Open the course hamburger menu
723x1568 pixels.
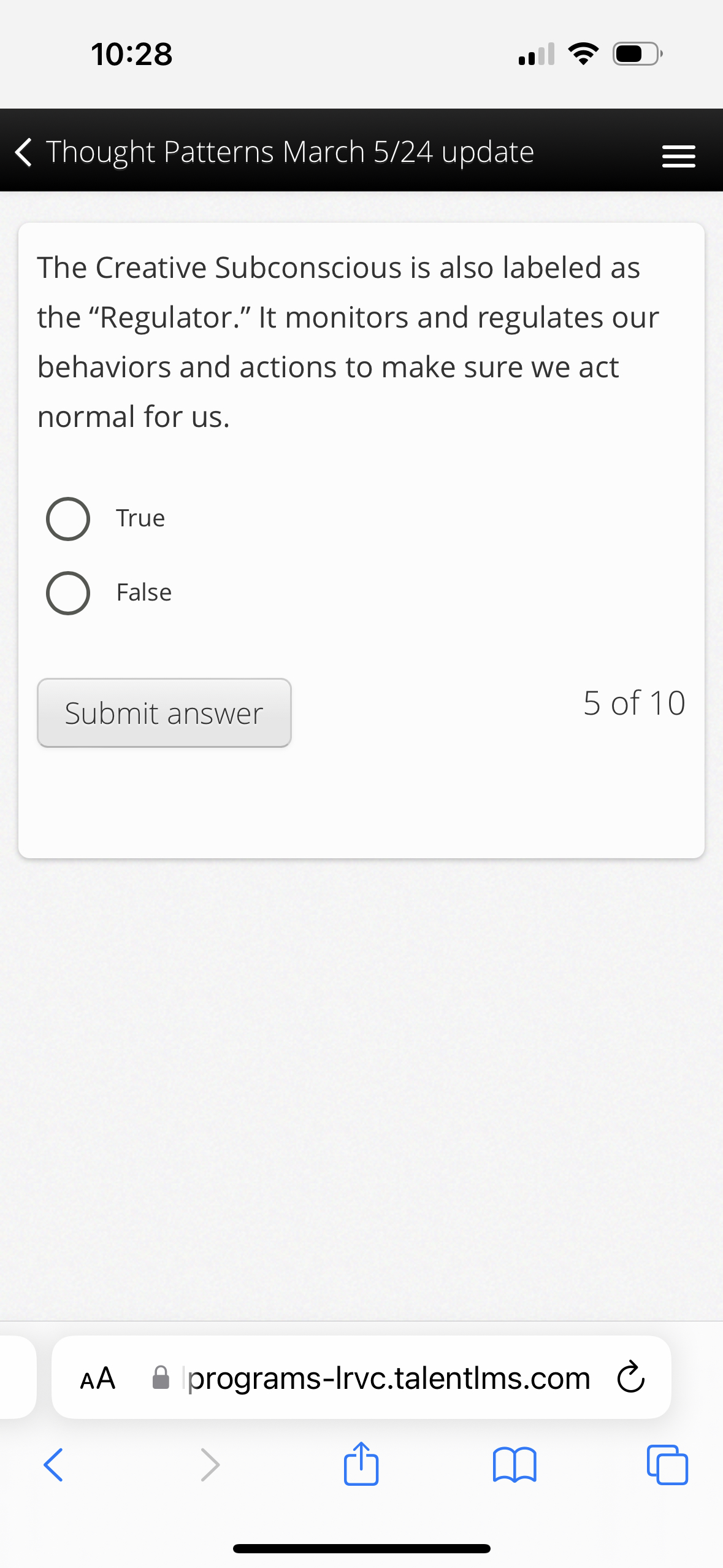(678, 155)
